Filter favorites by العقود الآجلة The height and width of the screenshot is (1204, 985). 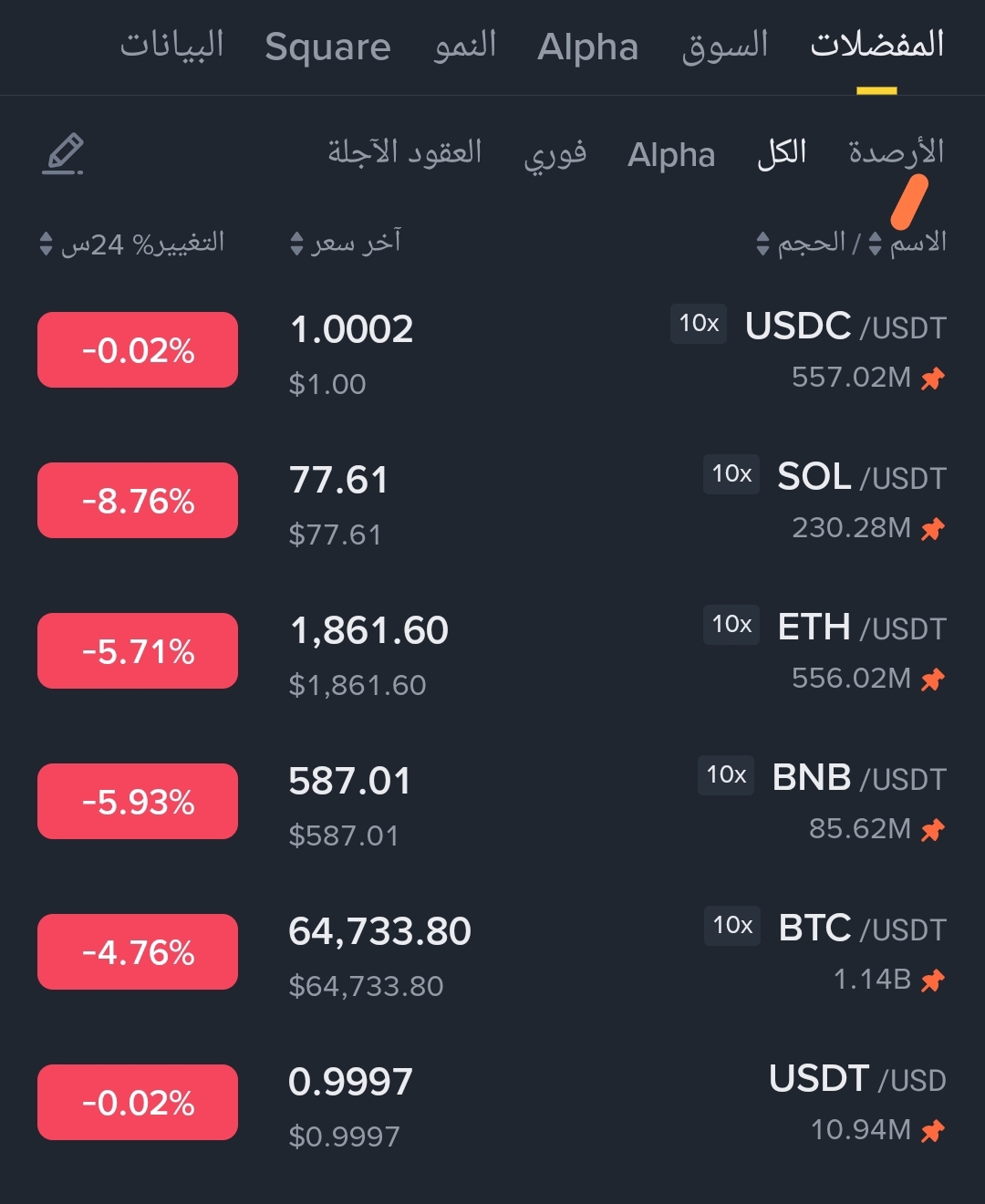click(405, 152)
